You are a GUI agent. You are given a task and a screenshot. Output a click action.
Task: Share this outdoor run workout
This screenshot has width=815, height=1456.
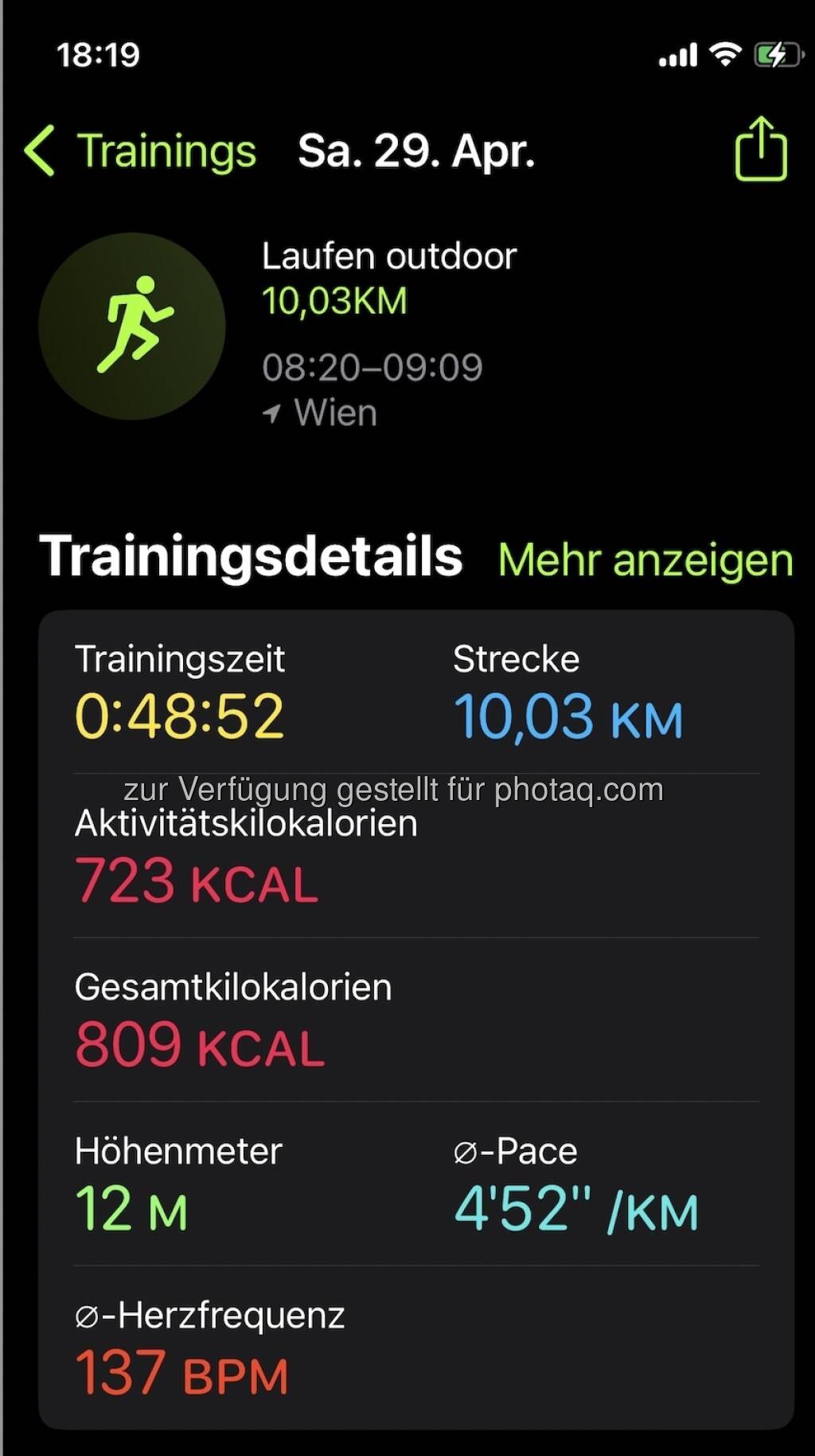coord(760,150)
